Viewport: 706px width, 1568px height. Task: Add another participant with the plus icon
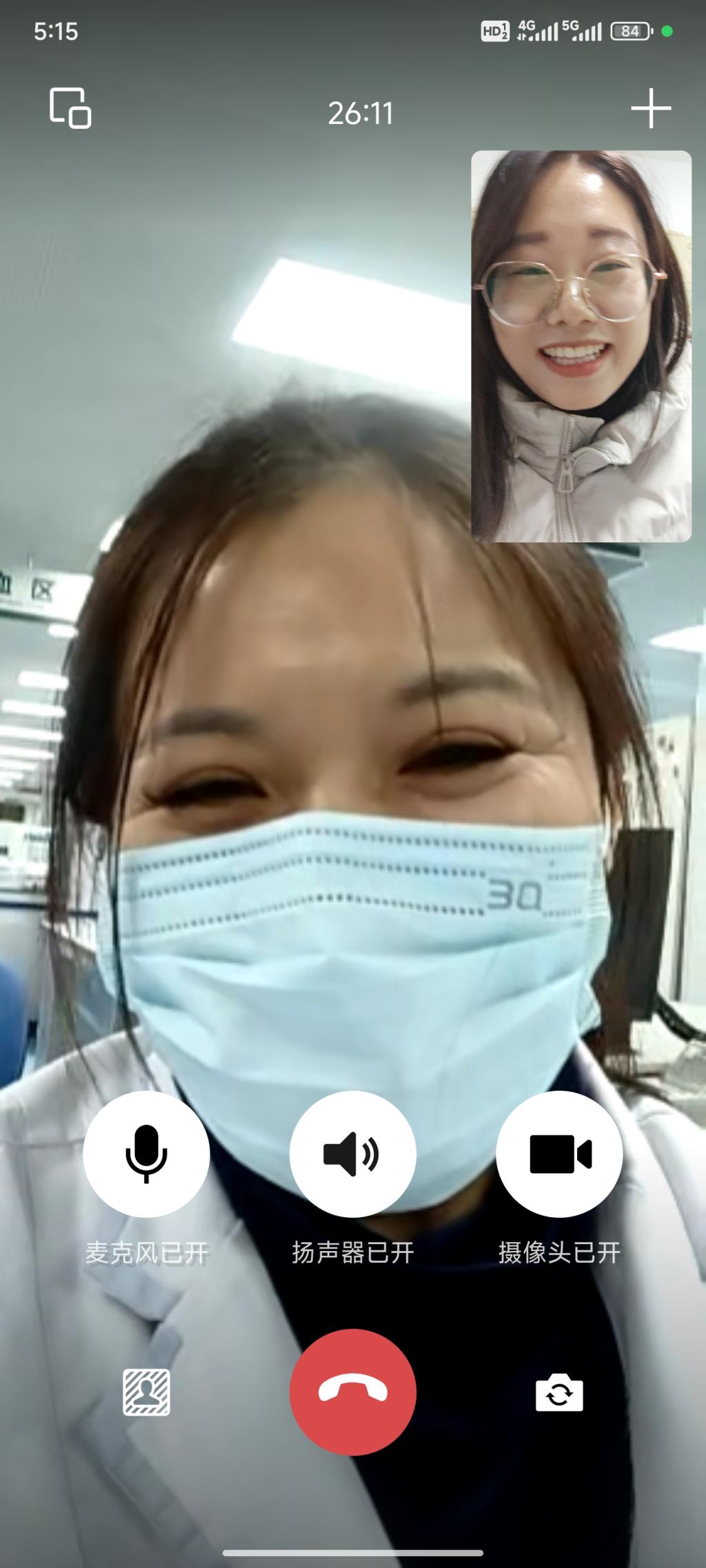click(x=651, y=109)
